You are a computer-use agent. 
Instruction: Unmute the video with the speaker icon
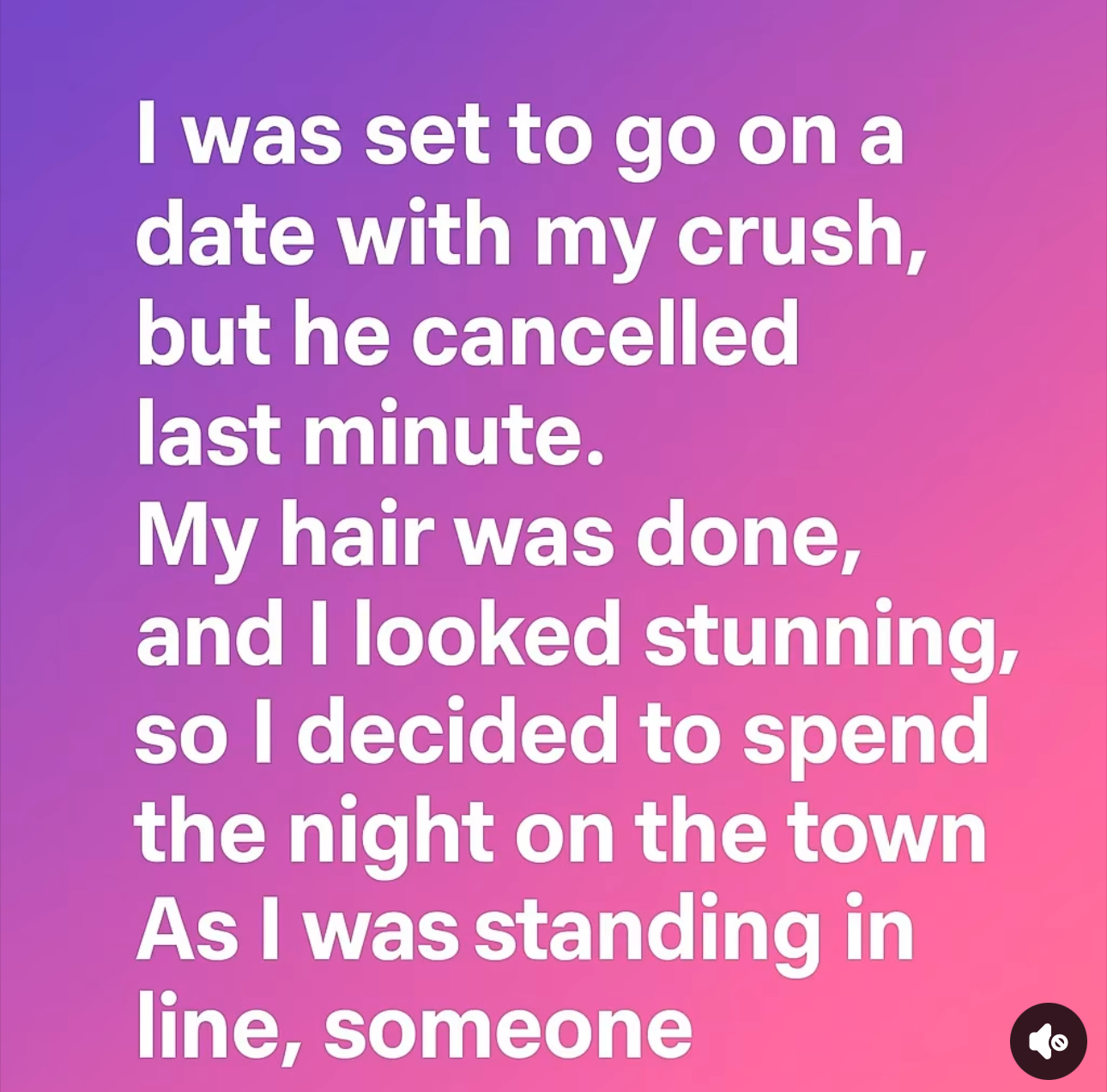point(1048,1040)
